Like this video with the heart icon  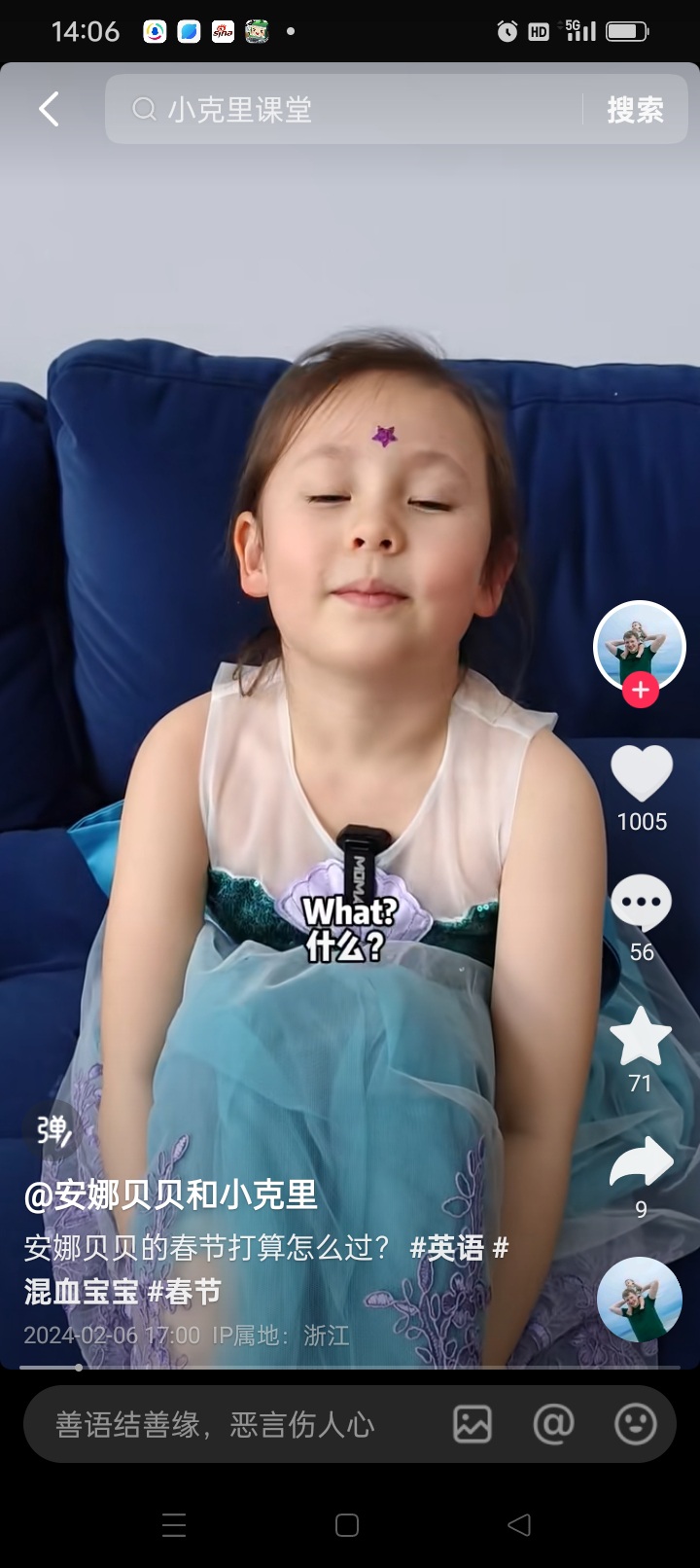(x=642, y=774)
